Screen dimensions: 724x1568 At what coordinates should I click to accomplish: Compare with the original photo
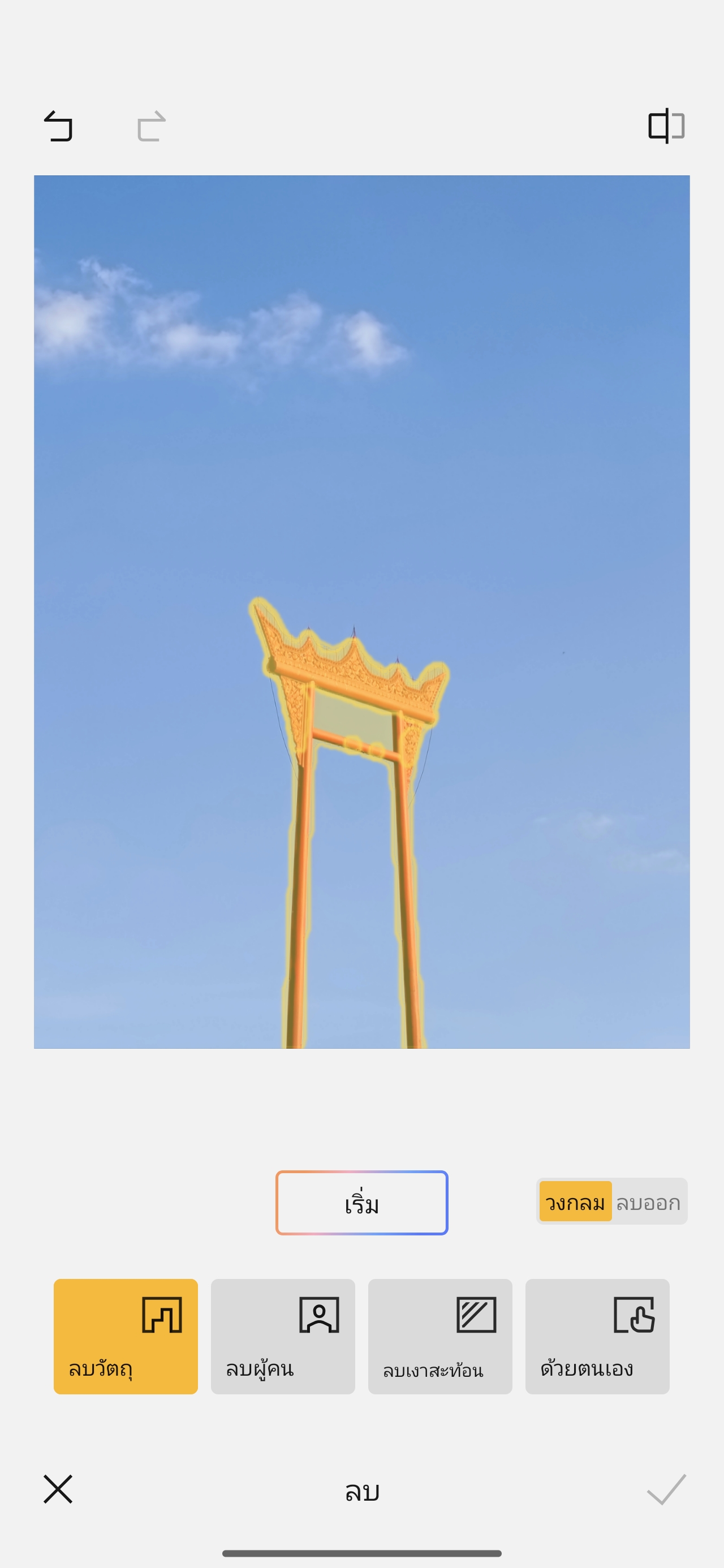(666, 126)
